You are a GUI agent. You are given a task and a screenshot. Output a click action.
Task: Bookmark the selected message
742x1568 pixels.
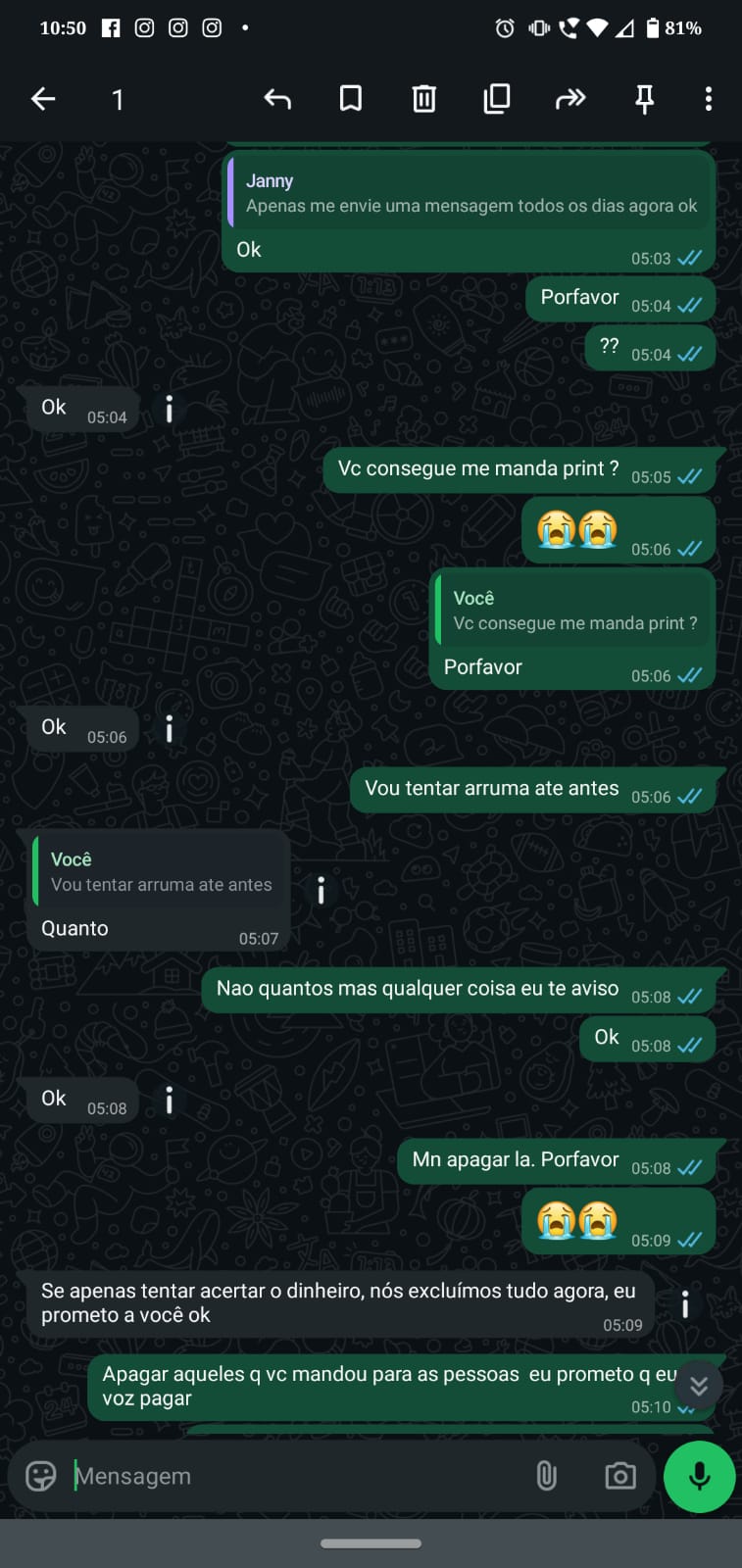(x=350, y=99)
